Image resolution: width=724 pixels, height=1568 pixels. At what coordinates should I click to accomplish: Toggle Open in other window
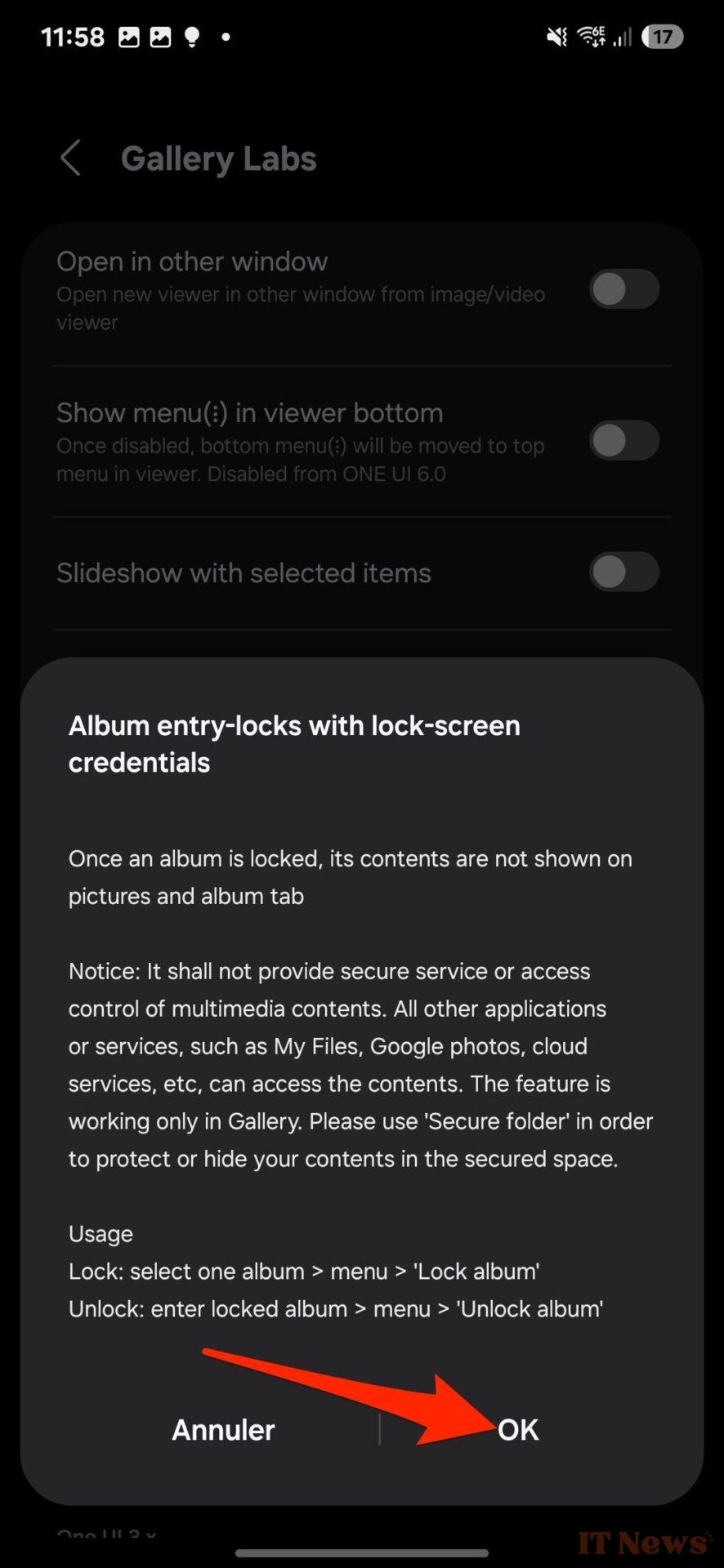624,289
